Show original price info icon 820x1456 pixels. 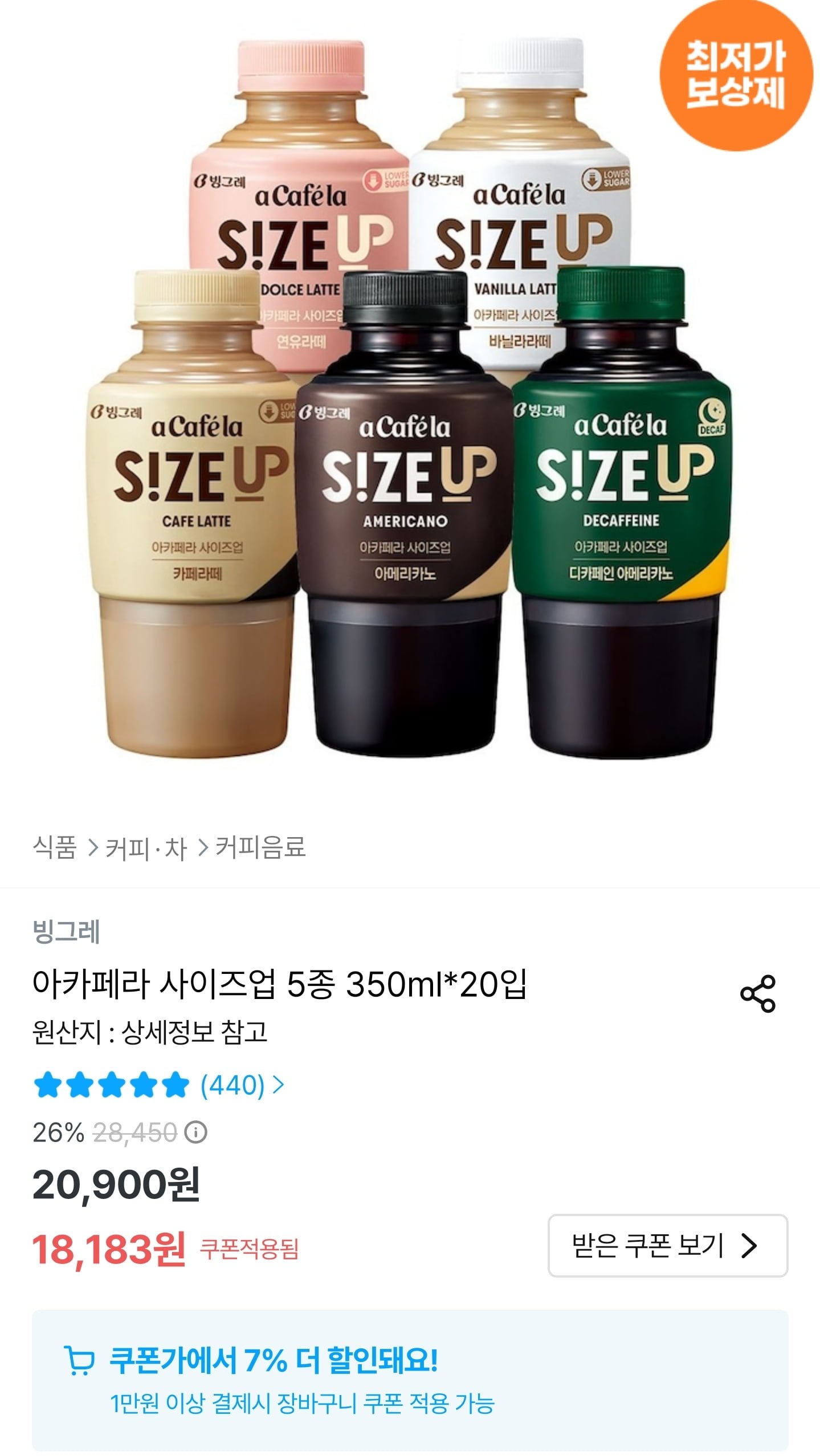(197, 1132)
